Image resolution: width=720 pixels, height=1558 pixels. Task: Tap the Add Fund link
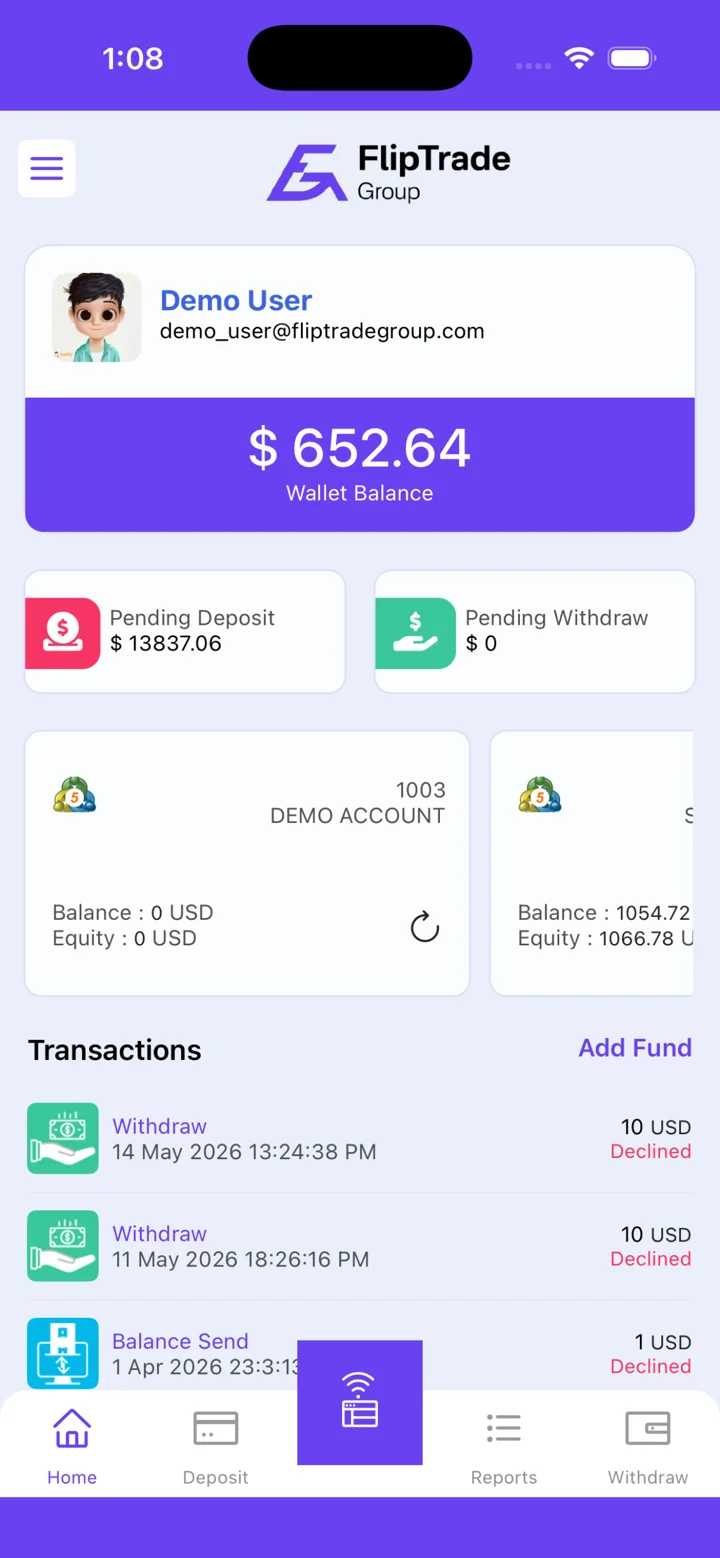pyautogui.click(x=635, y=1048)
